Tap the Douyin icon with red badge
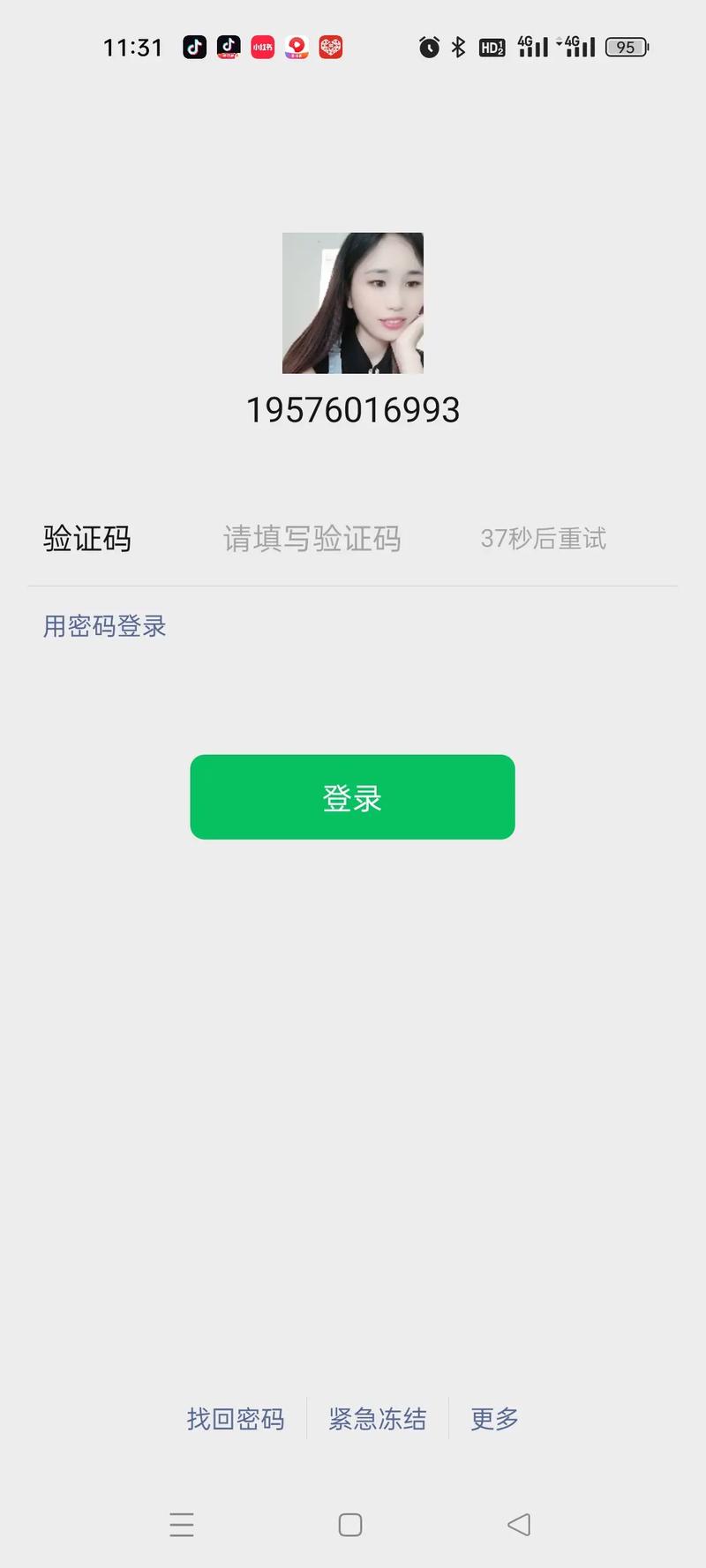The height and width of the screenshot is (1568, 706). click(x=229, y=48)
